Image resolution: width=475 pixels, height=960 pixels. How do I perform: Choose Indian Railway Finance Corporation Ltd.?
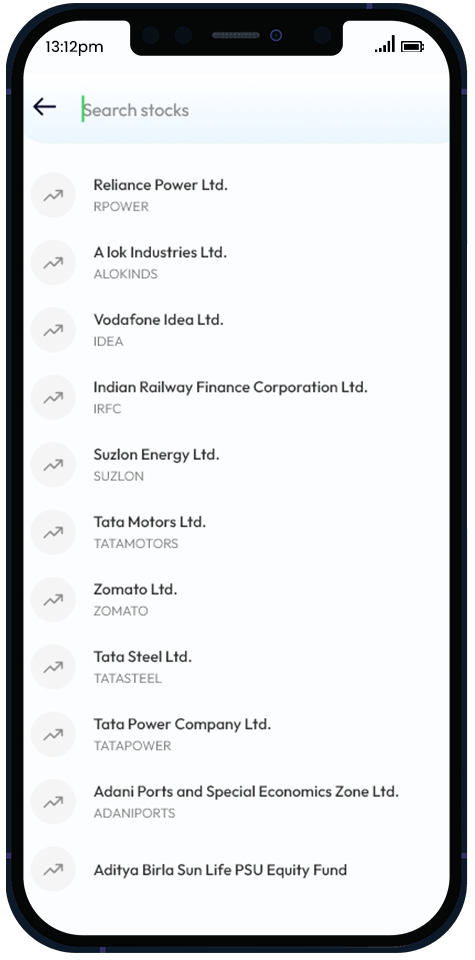pos(236,397)
